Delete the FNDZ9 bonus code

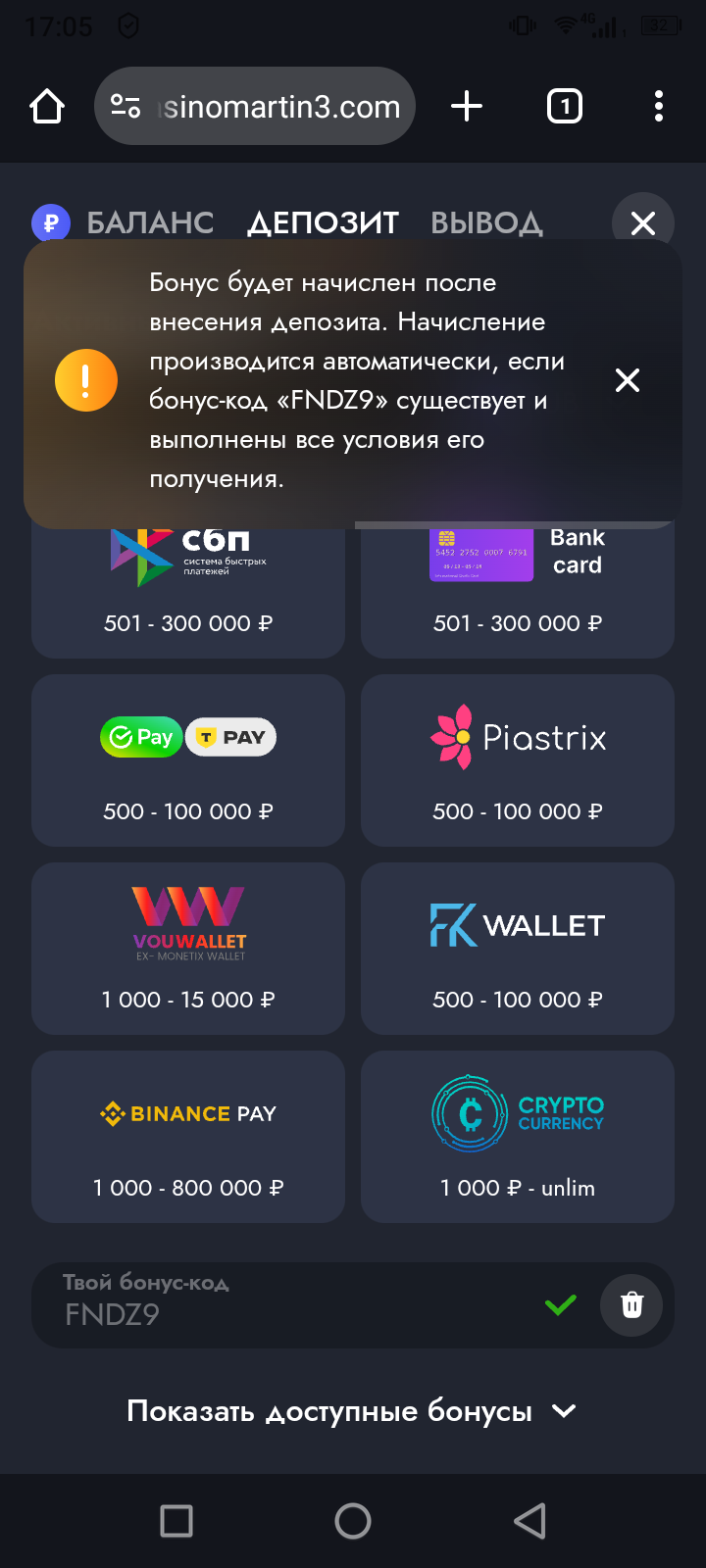click(632, 1305)
